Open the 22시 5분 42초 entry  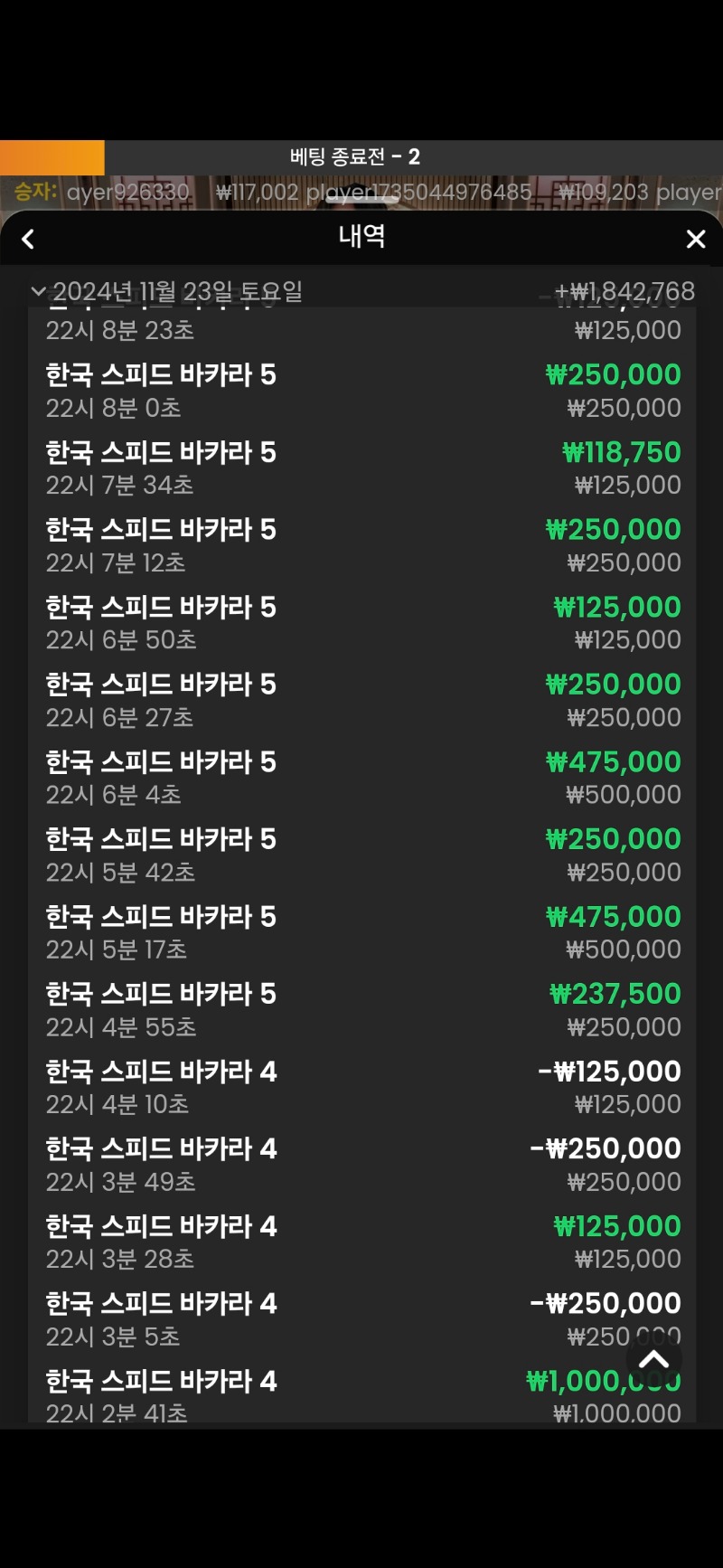361,855
